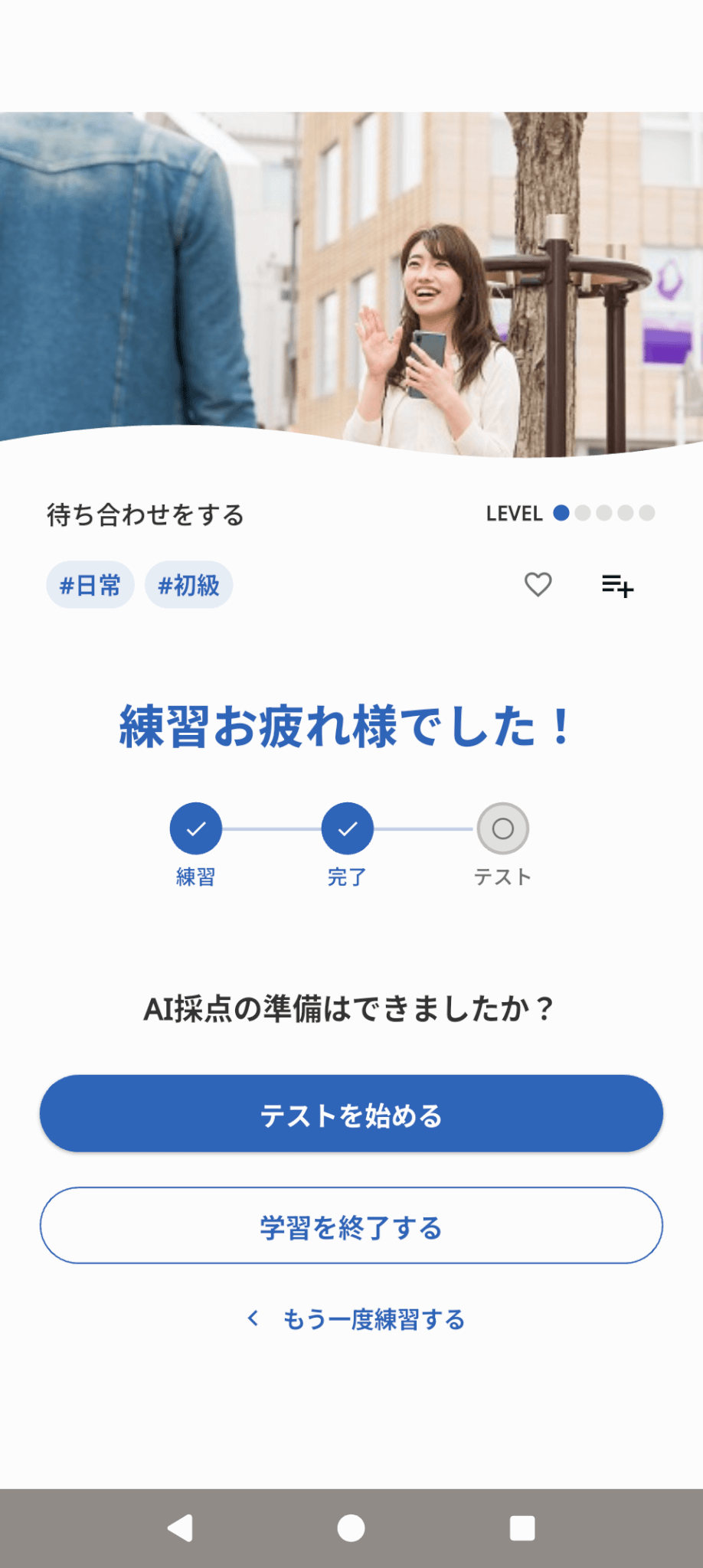Image resolution: width=703 pixels, height=1568 pixels.
Task: Tap the #日常 tag chip
Action: [x=90, y=586]
